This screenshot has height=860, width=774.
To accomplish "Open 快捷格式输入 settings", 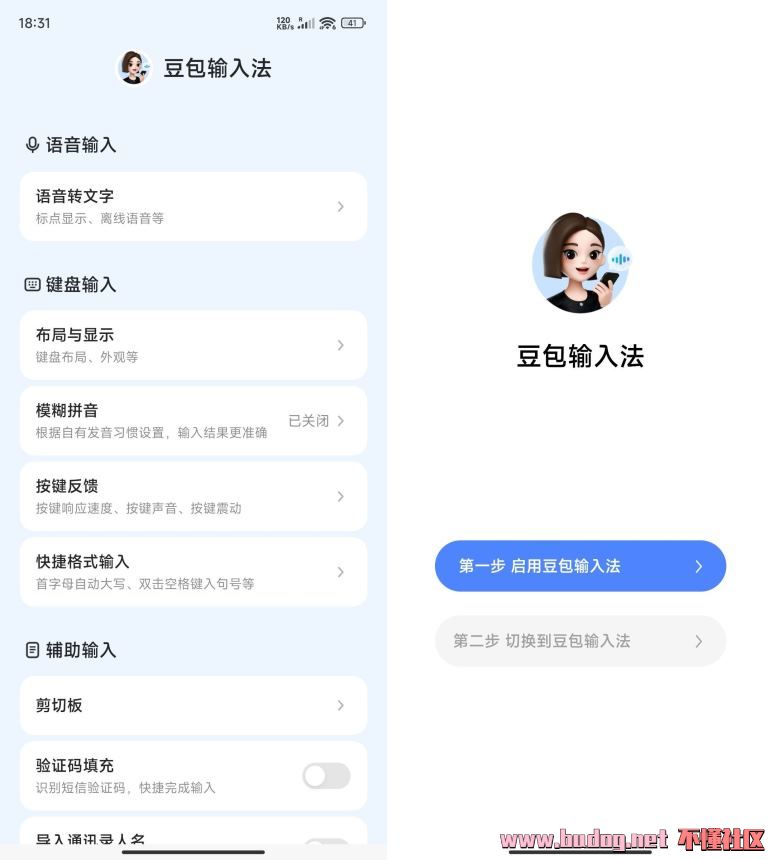I will coord(193,572).
